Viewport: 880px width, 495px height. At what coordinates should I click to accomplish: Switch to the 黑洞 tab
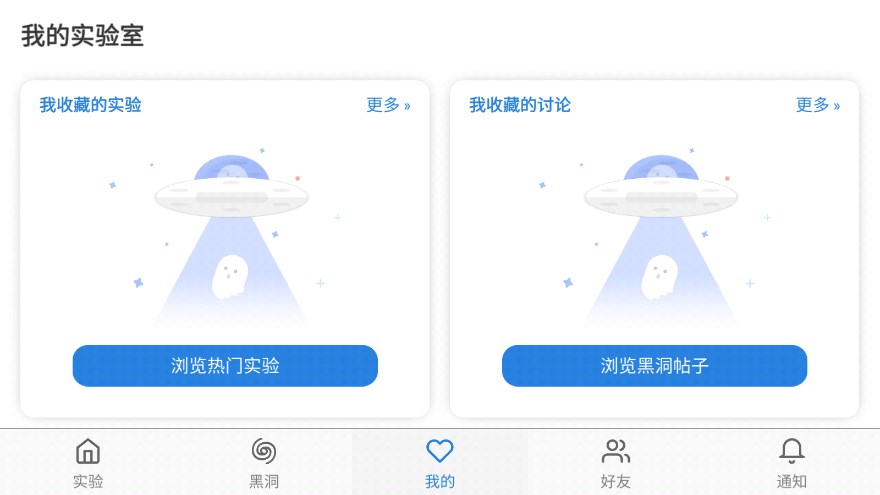click(x=264, y=463)
